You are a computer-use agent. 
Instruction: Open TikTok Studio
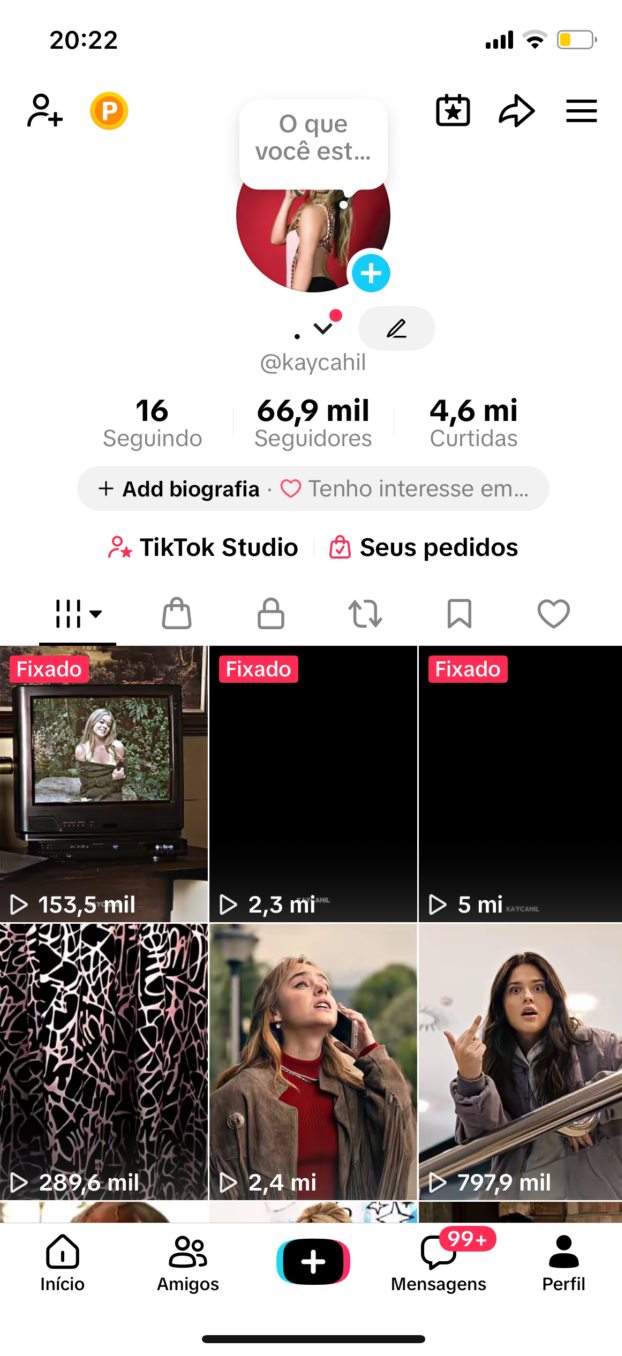coord(203,547)
